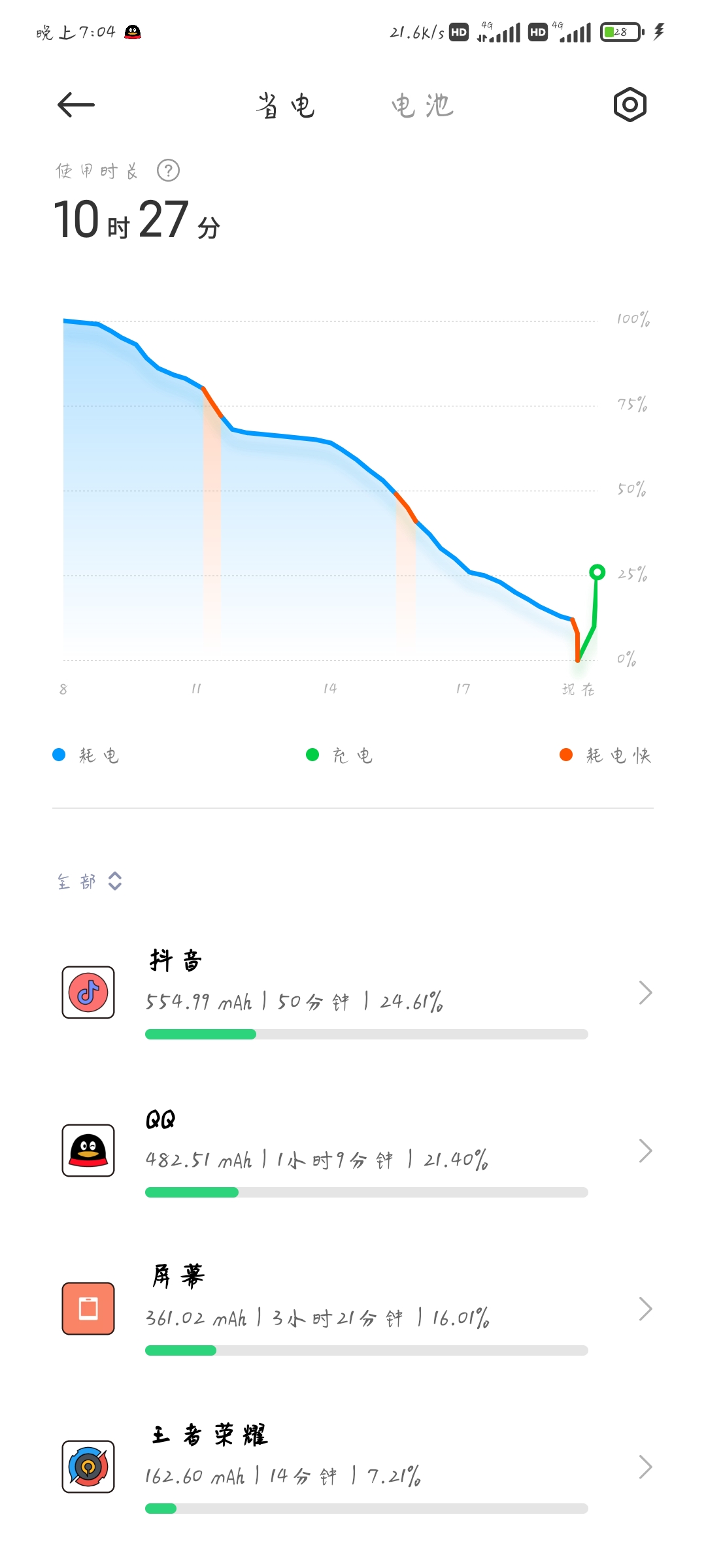The height and width of the screenshot is (1568, 706).
Task: Switch to the 电池 tab
Action: coord(422,105)
